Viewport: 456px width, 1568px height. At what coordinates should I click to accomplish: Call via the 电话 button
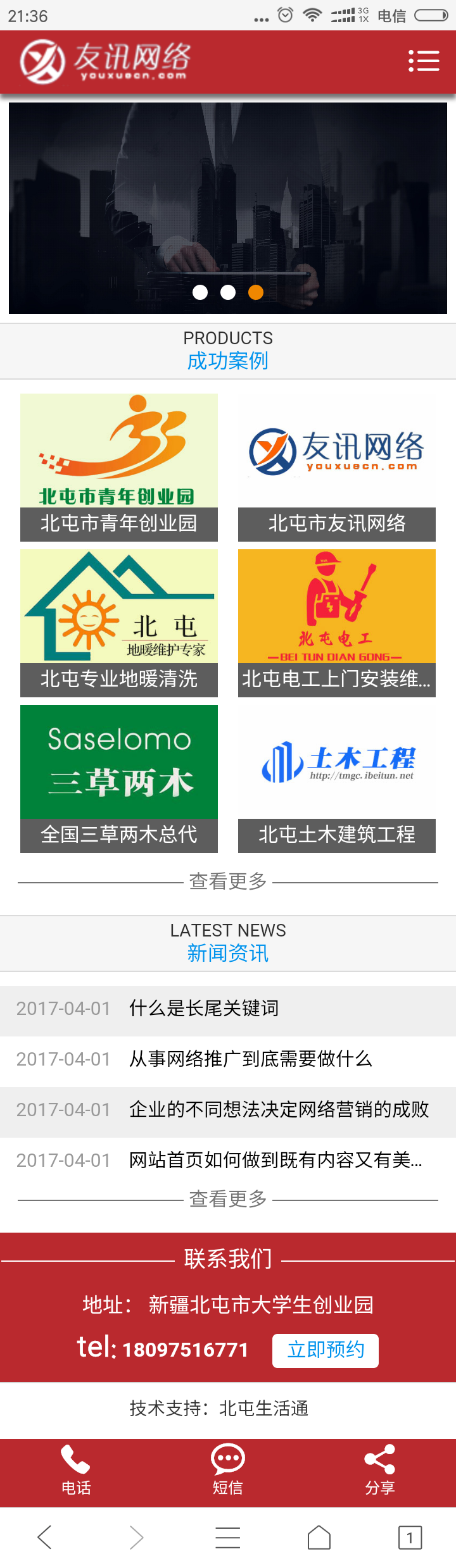point(76,1471)
